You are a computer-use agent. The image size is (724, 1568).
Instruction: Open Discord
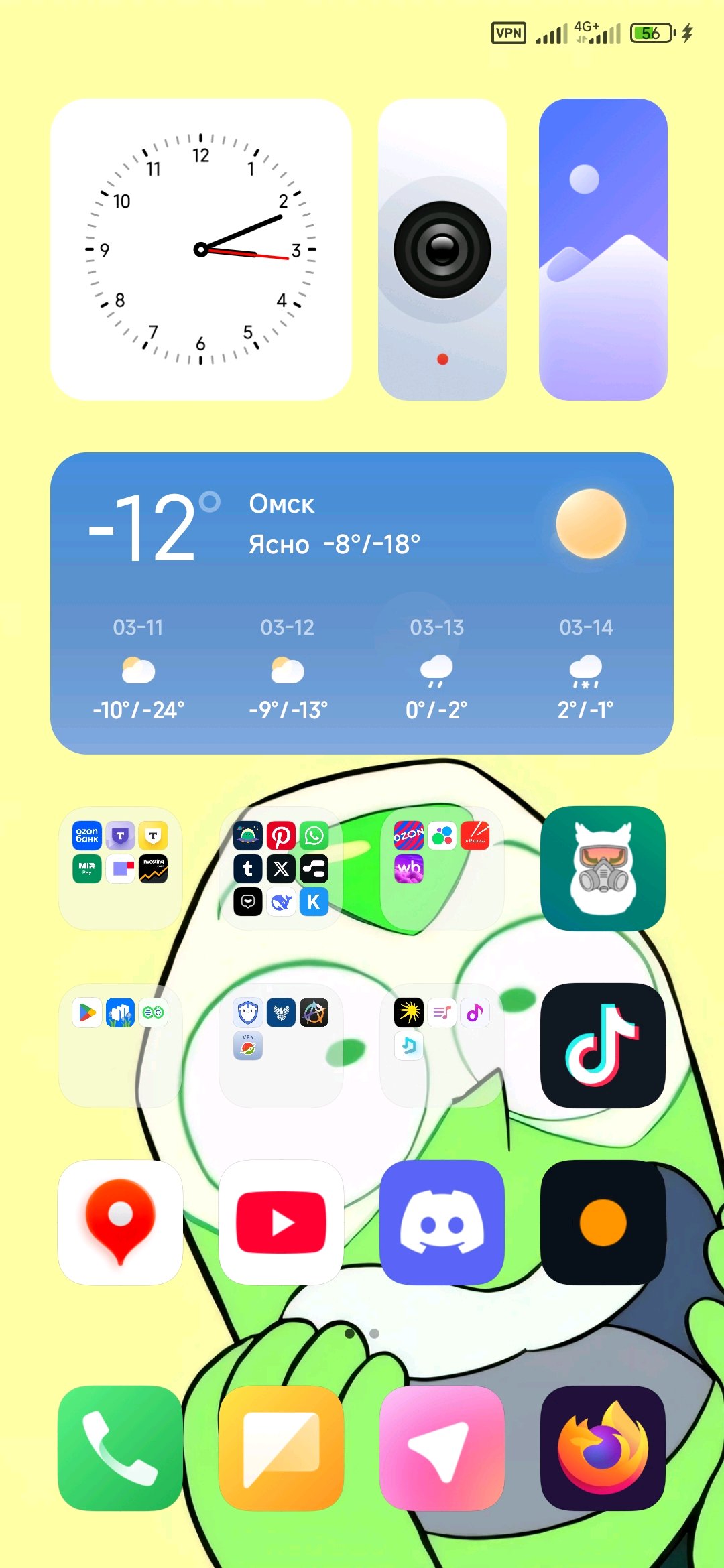(442, 1222)
